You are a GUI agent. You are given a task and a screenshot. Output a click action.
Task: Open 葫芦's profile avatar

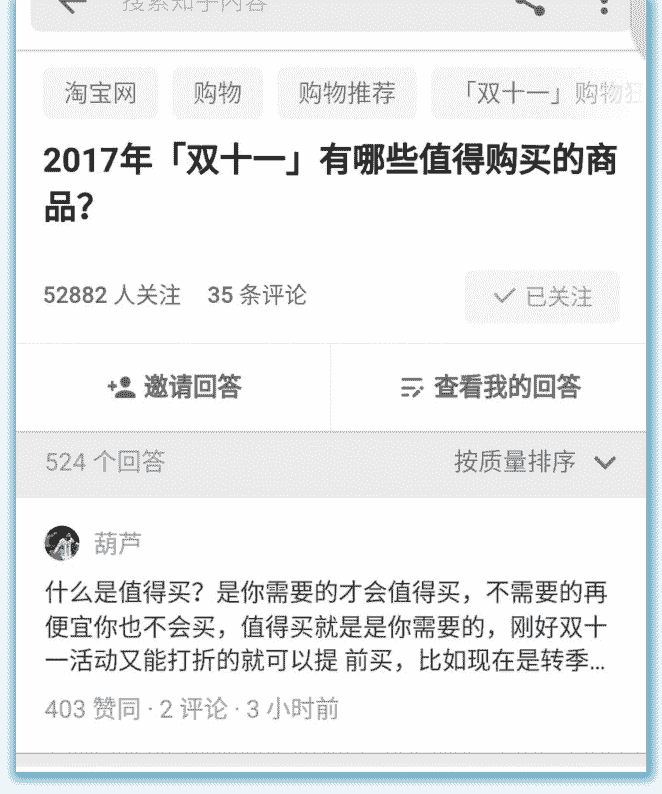[62, 543]
